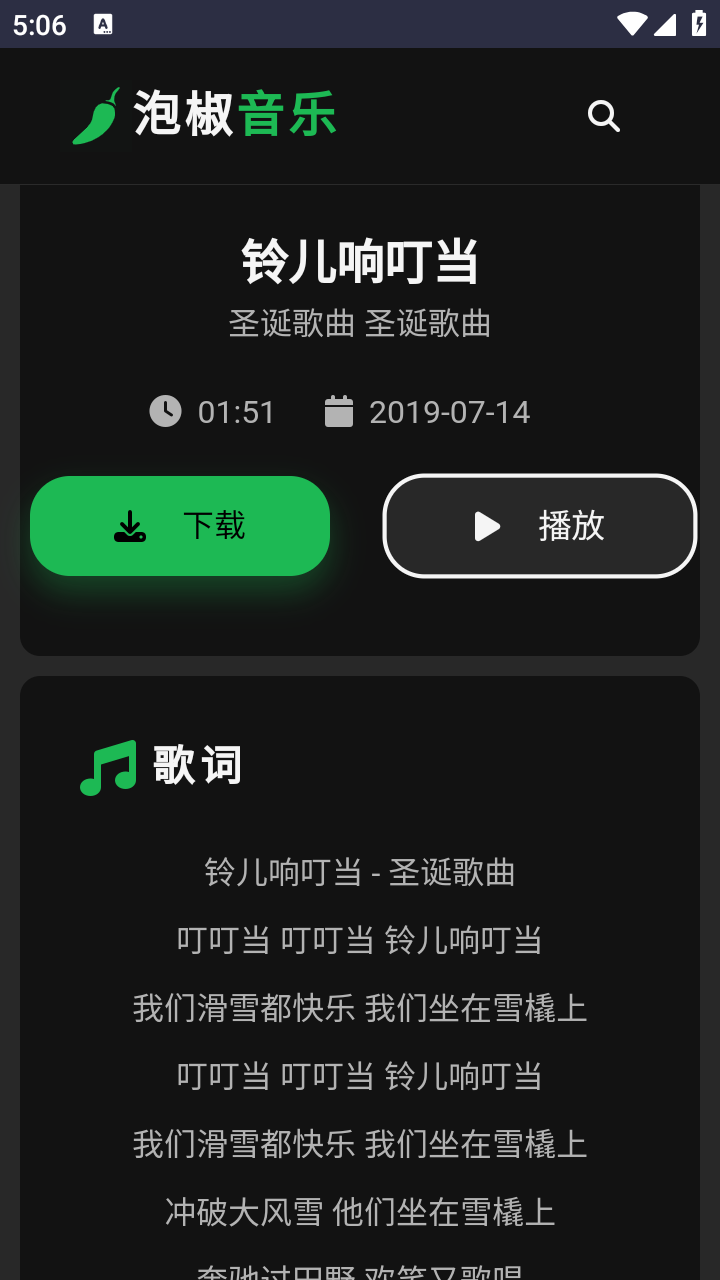Click the clock icon beside the duration
This screenshot has width=720, height=1280.
click(x=164, y=411)
